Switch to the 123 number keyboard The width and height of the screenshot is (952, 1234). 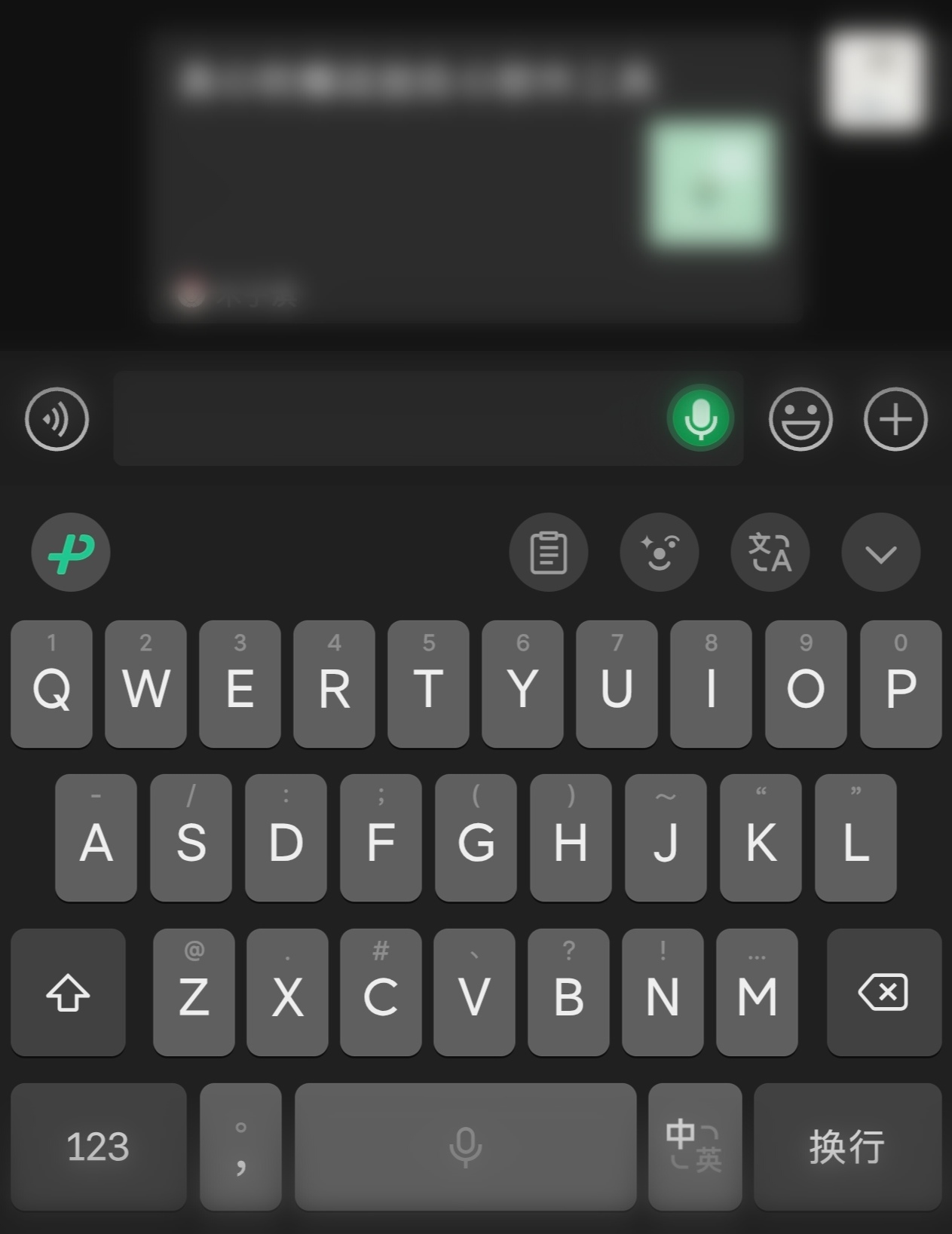coord(98,1147)
